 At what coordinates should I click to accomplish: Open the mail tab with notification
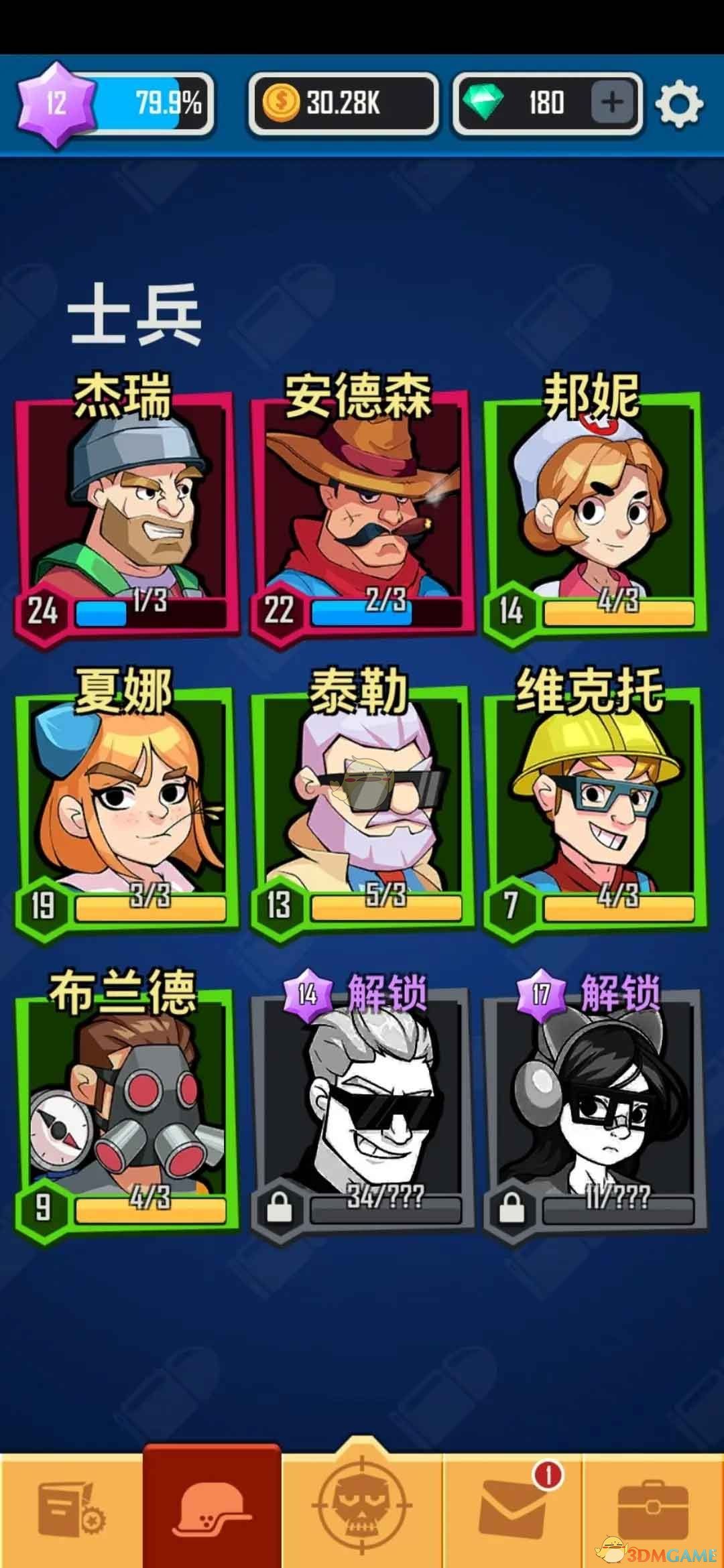(513, 1511)
